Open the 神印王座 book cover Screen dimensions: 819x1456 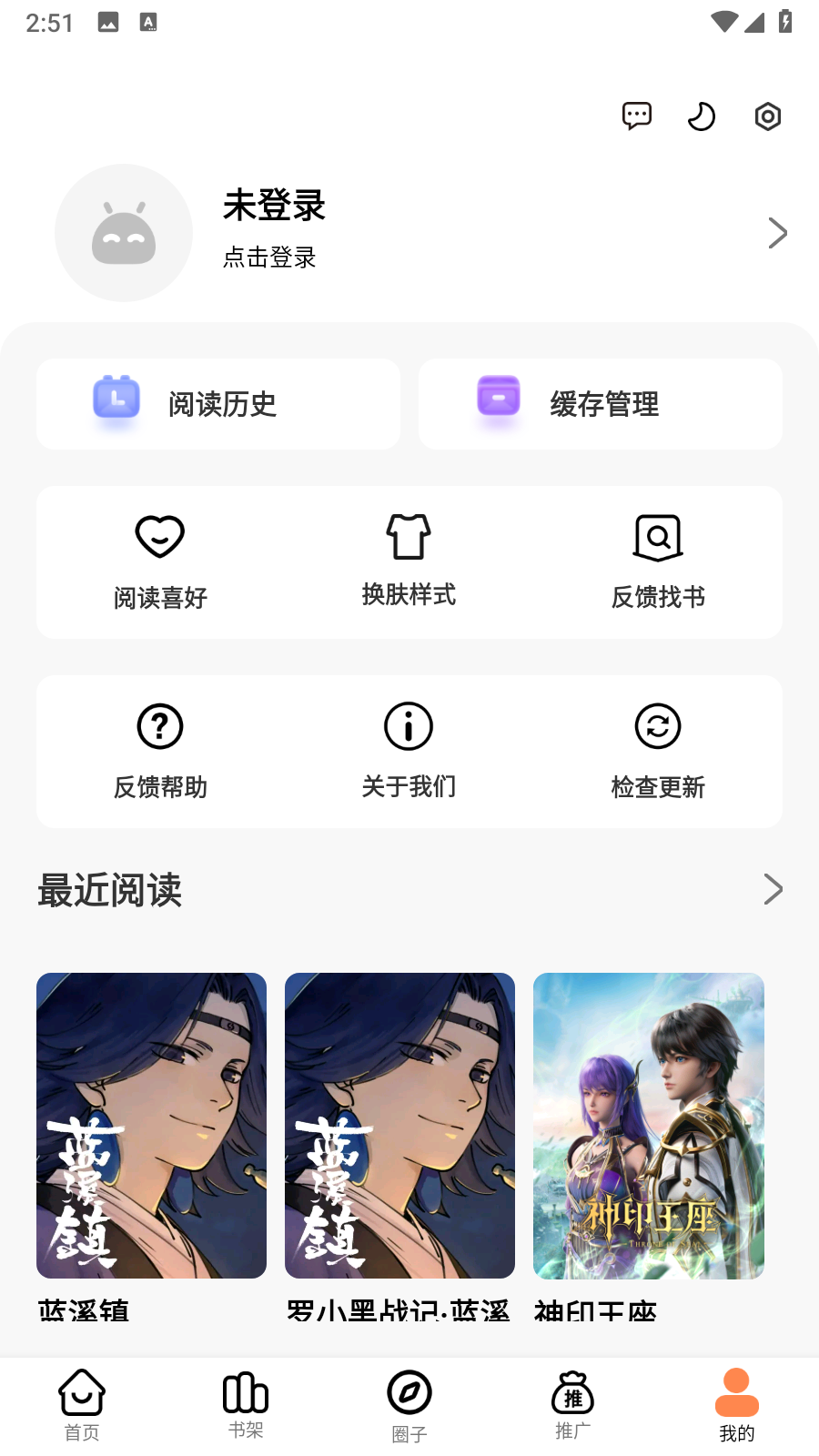coord(648,1125)
